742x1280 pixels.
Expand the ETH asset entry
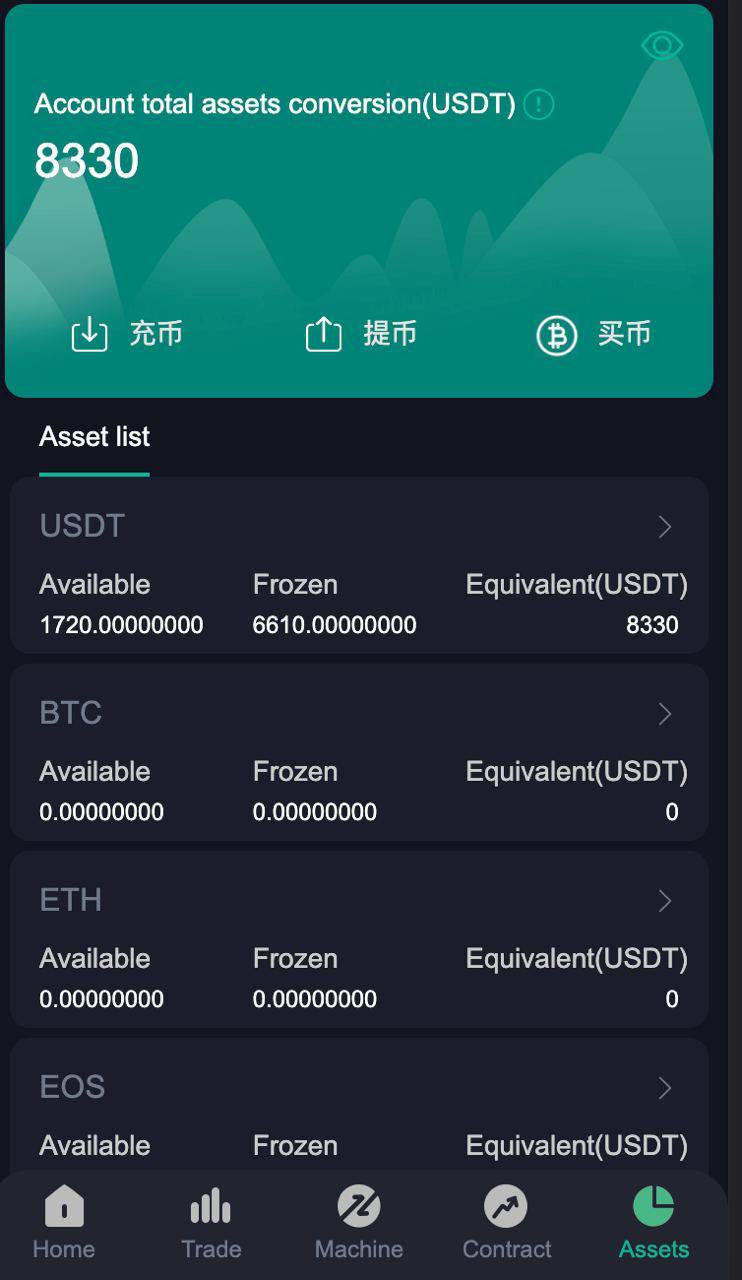coord(665,900)
